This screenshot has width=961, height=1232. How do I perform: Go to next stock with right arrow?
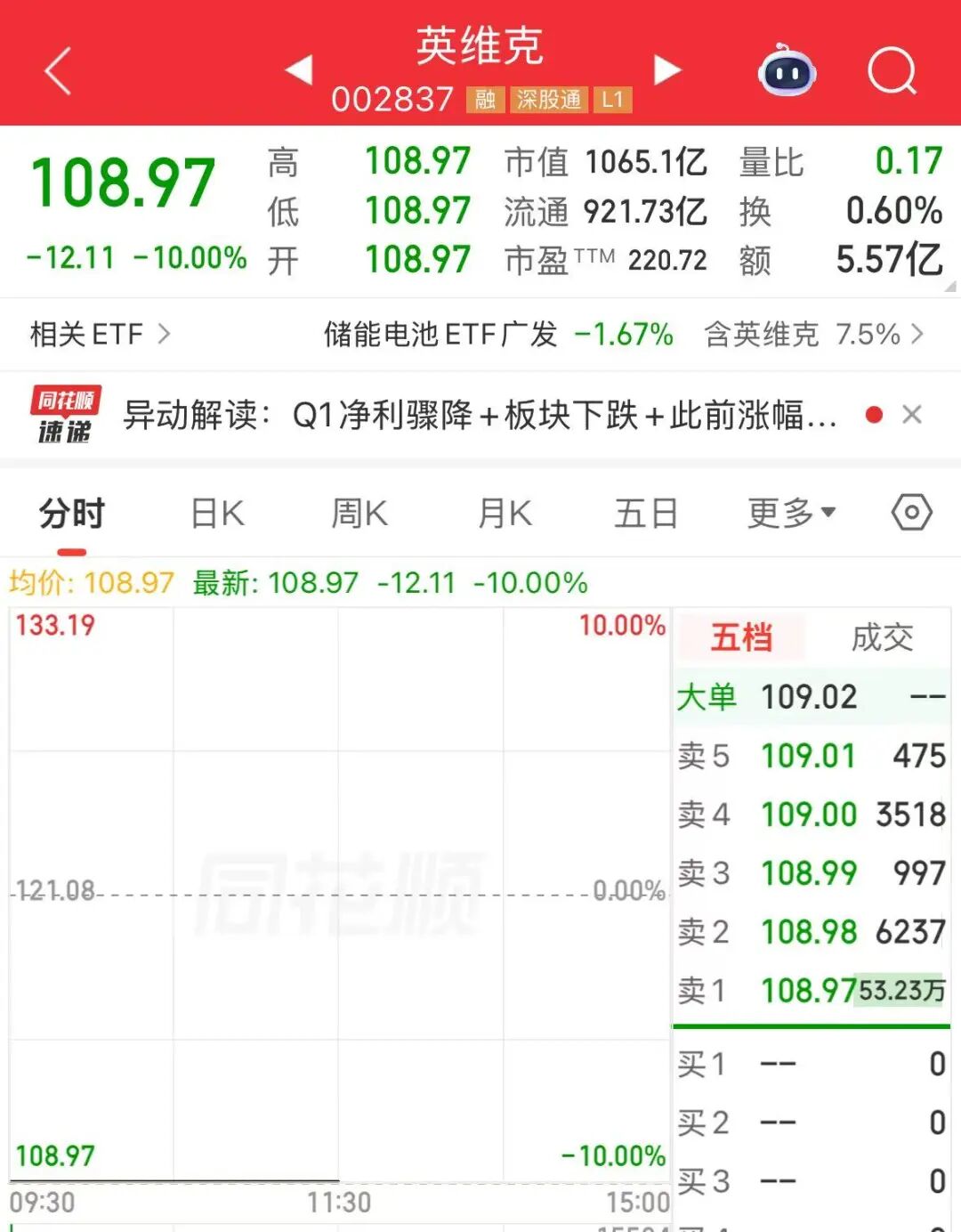click(667, 69)
